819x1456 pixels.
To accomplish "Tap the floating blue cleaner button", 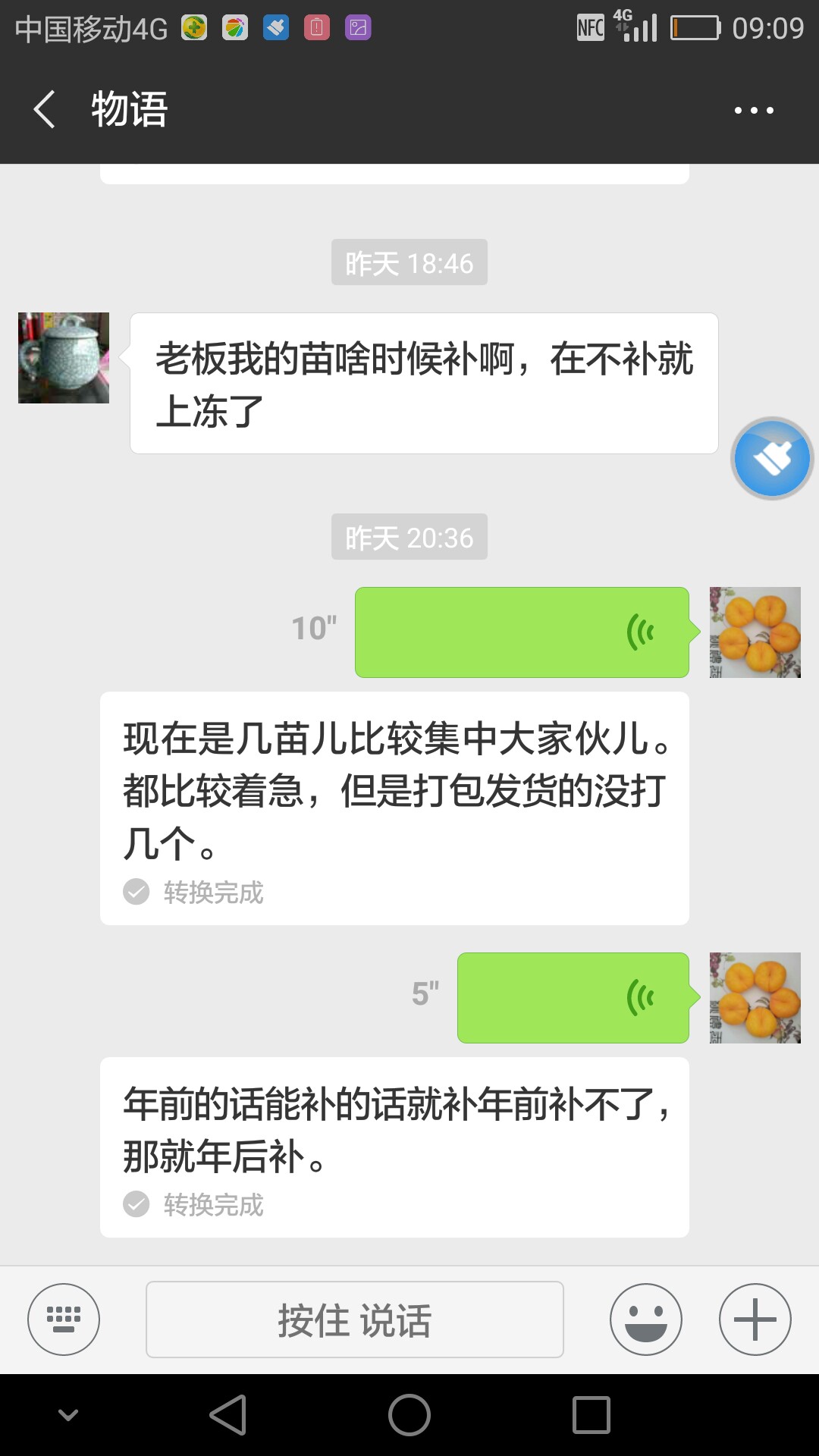I will tap(772, 458).
